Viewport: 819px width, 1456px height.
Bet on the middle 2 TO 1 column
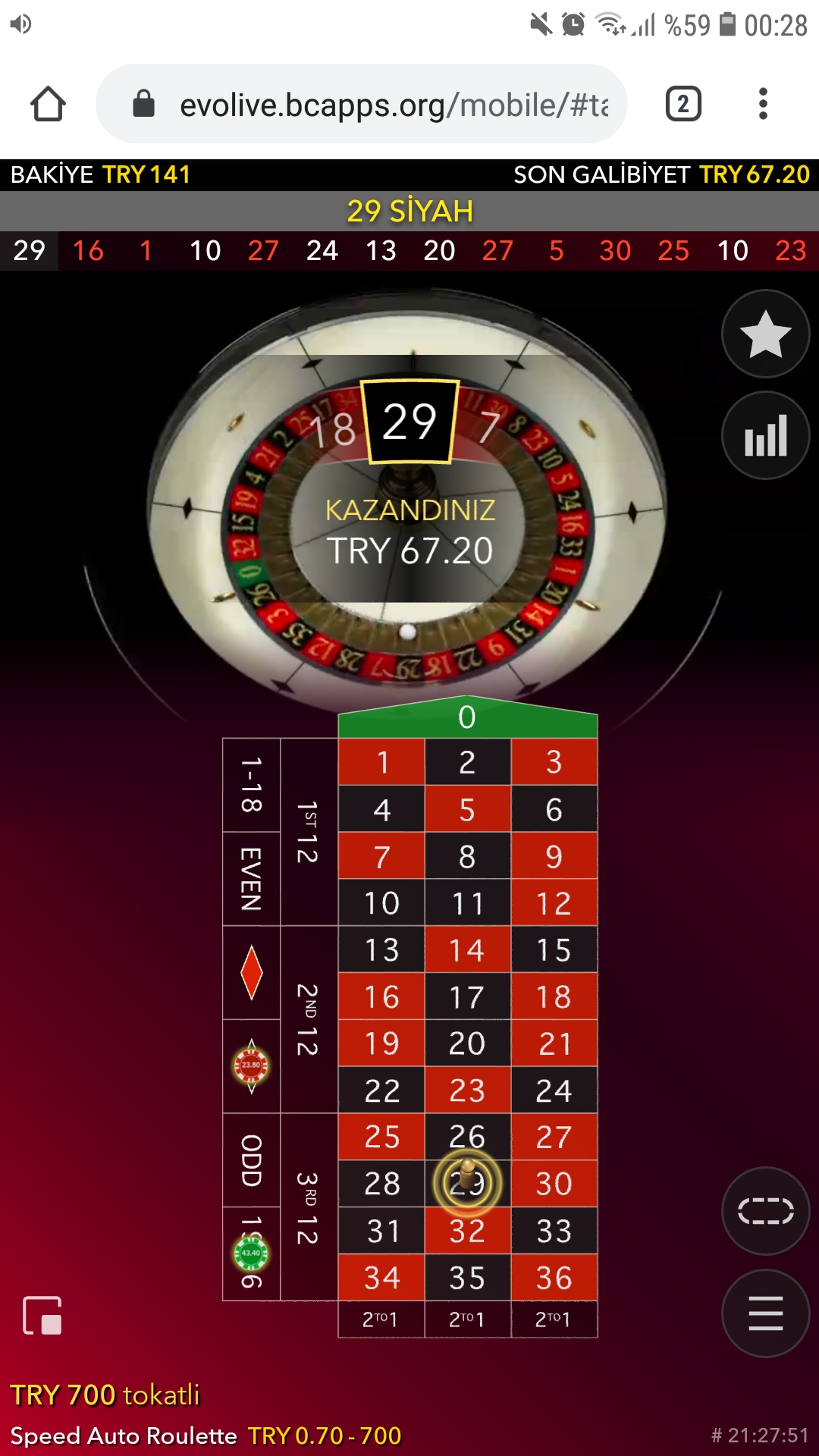pos(467,1319)
